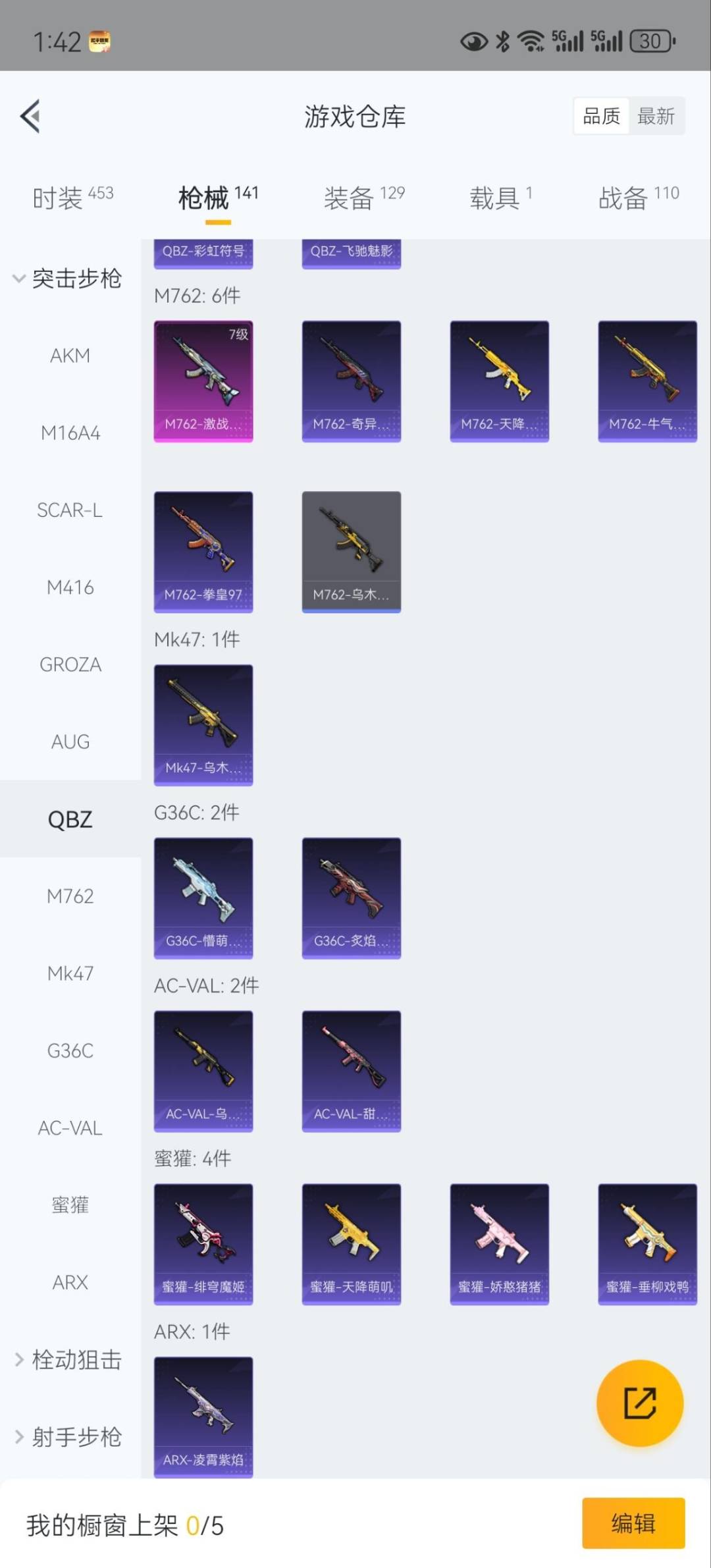Image resolution: width=711 pixels, height=1568 pixels.
Task: Go back from 游戏仓库
Action: tap(30, 116)
